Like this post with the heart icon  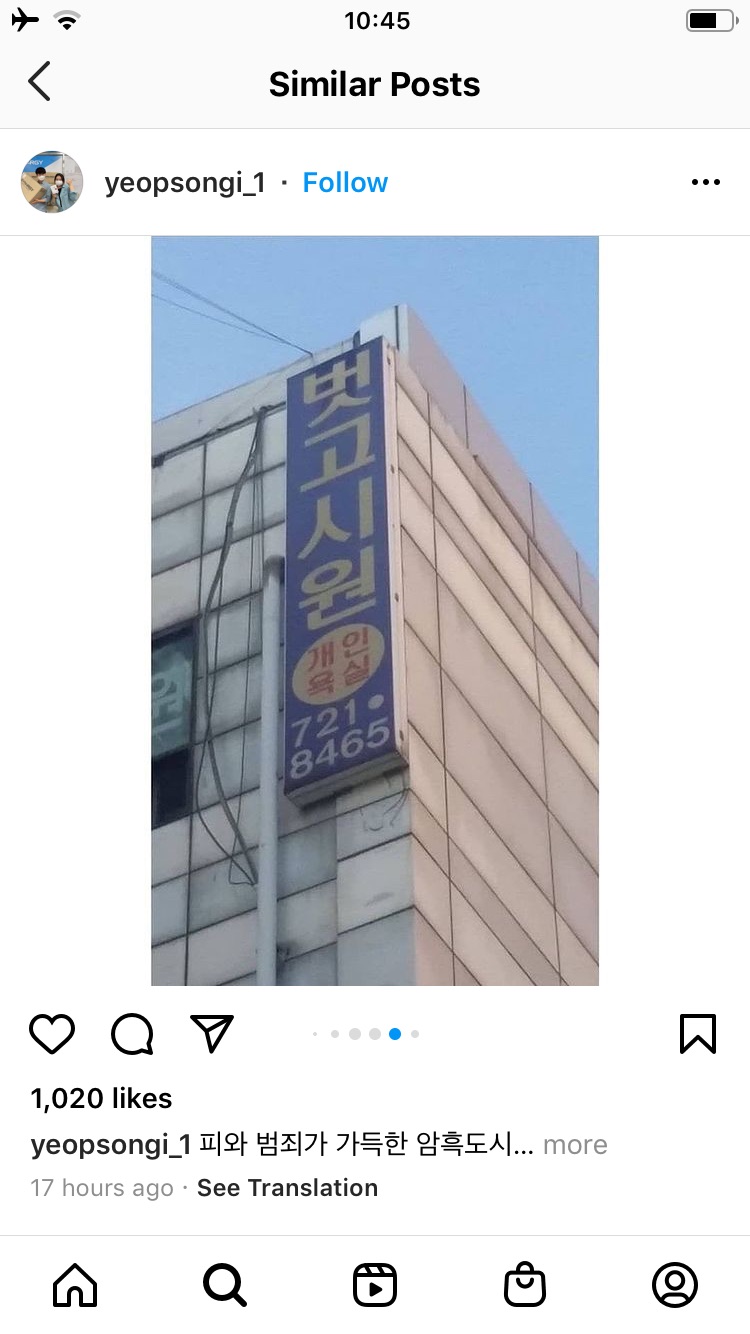coord(52,1033)
